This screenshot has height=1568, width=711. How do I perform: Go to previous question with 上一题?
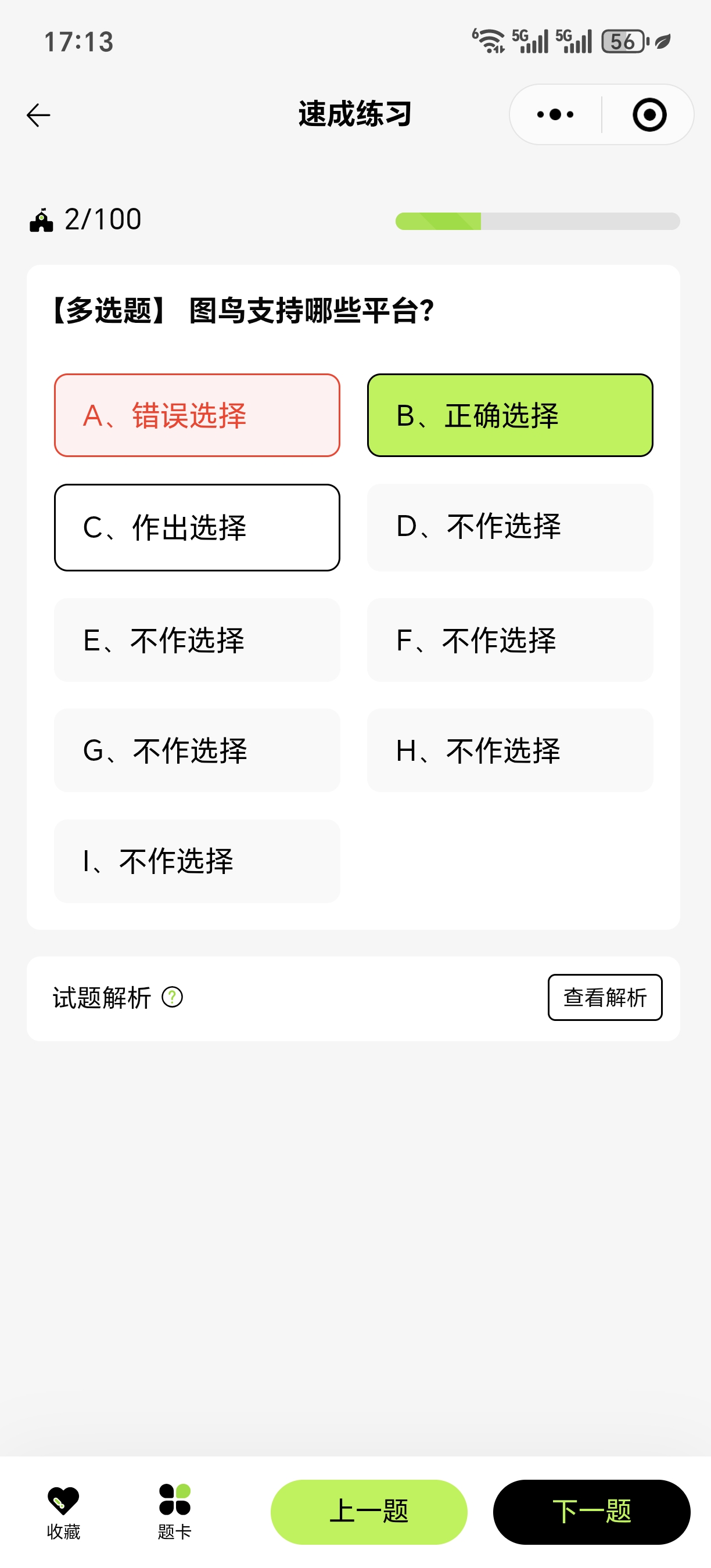pos(369,1512)
